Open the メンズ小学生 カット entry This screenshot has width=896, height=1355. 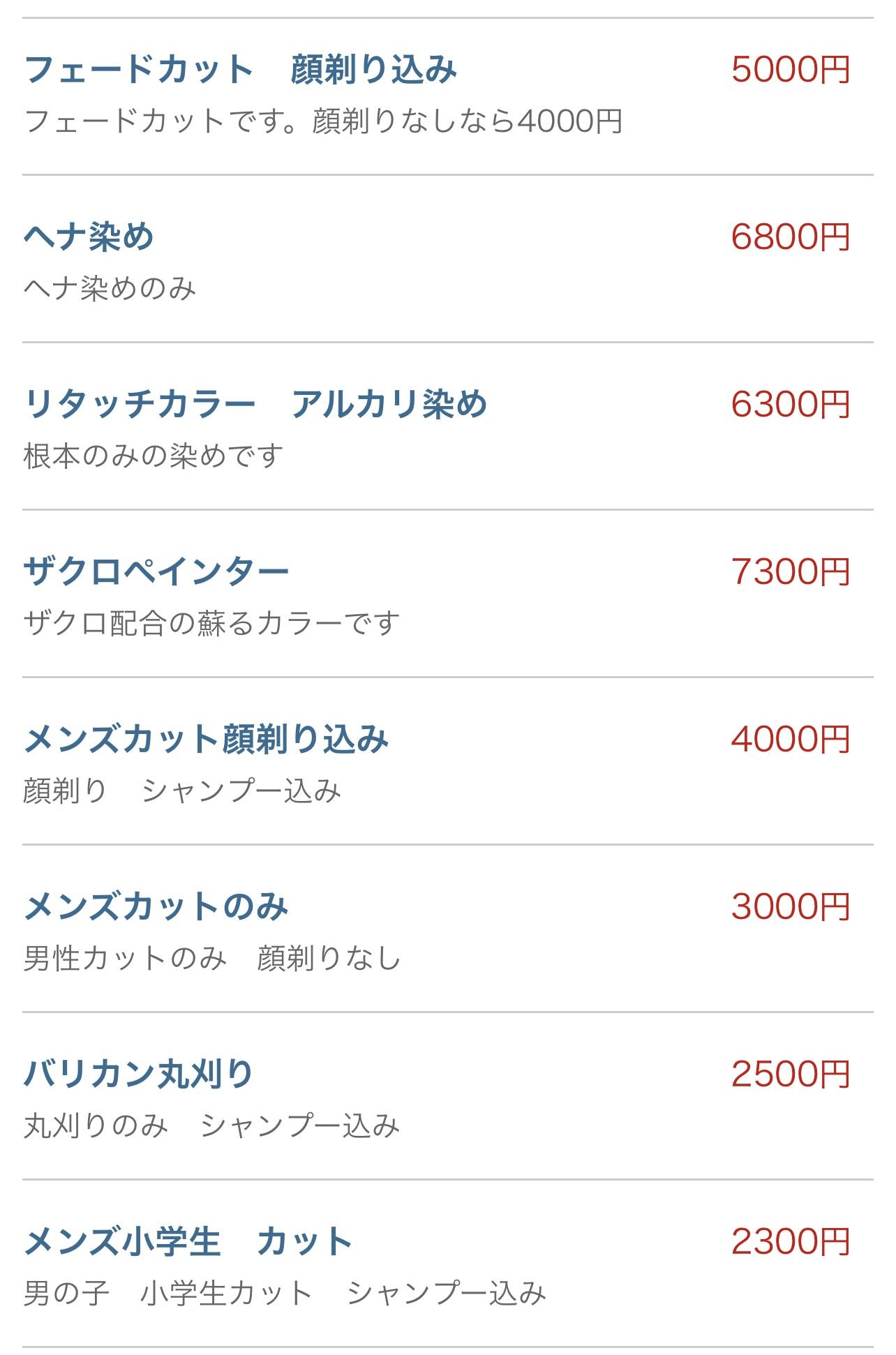coord(188,1242)
